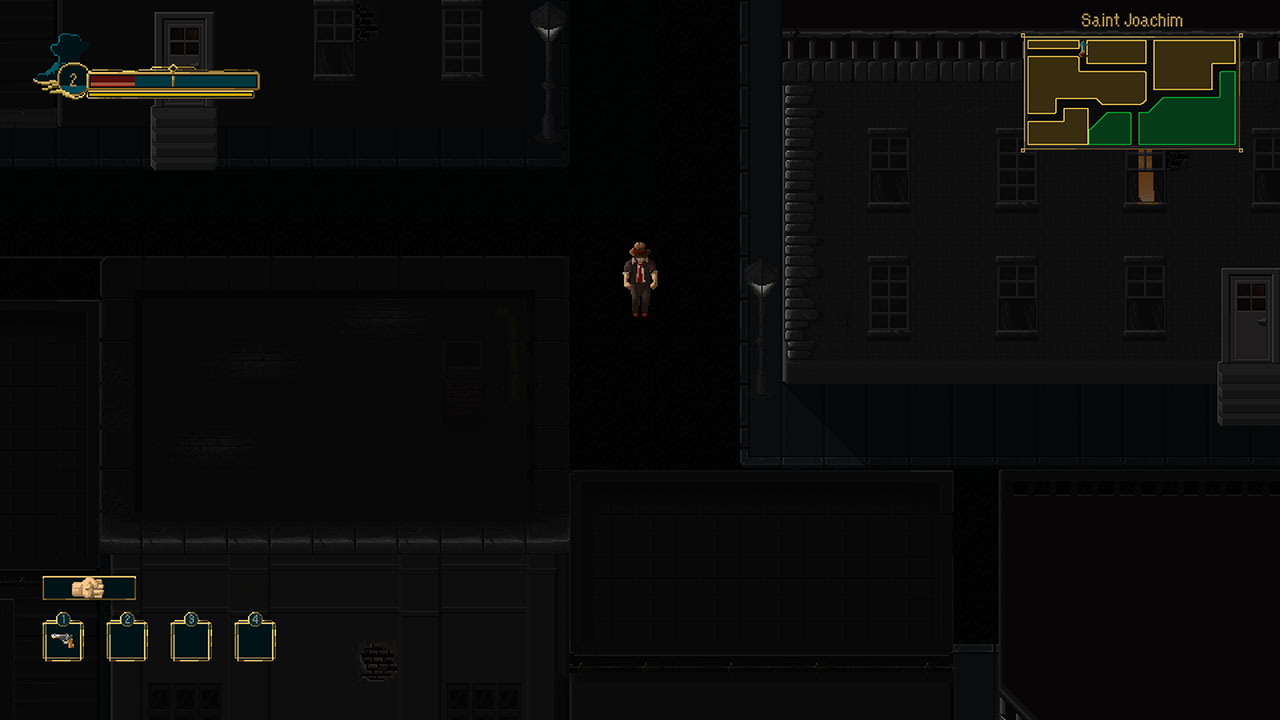This screenshot has width=1280, height=720.
Task: Select empty inventory slot 4
Action: 255,640
